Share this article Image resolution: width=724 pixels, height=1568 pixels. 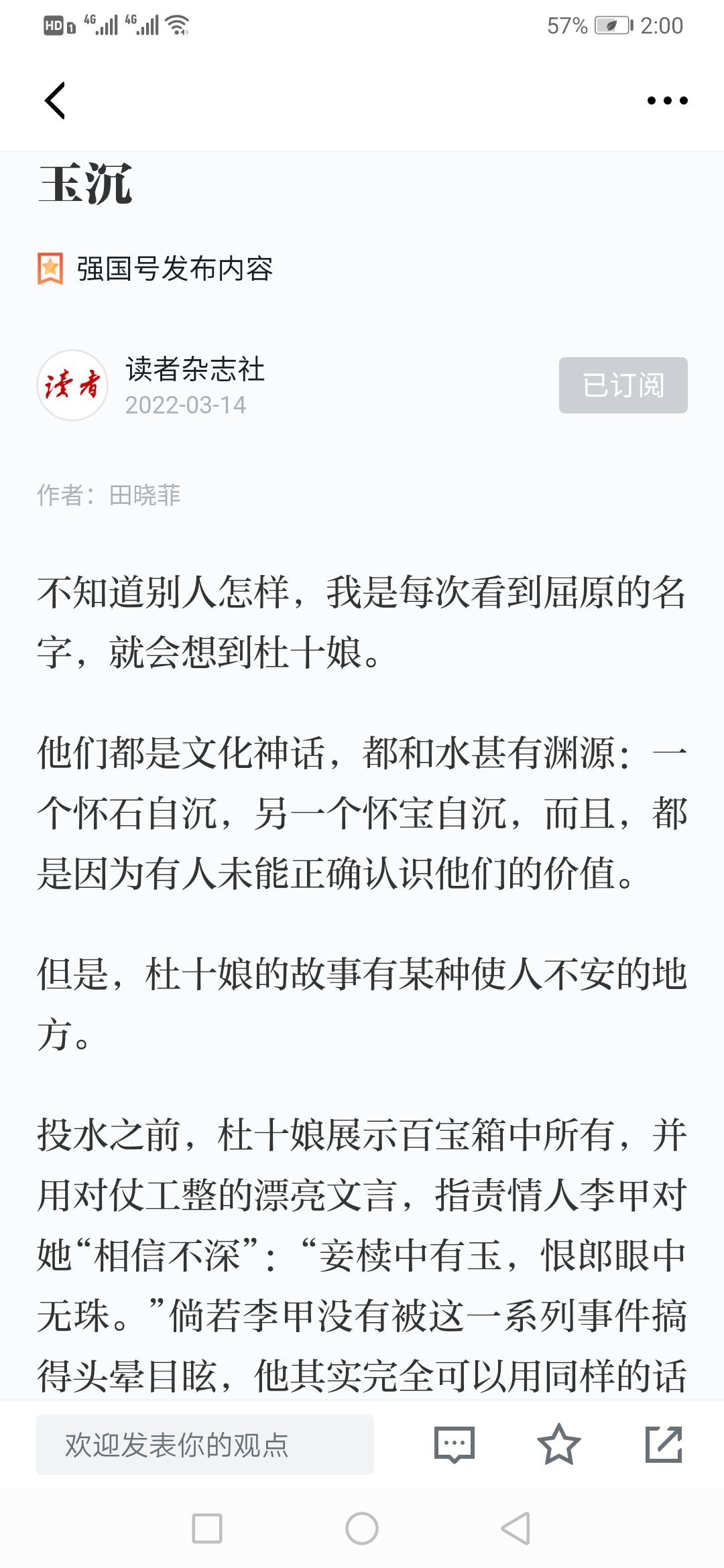[664, 1445]
